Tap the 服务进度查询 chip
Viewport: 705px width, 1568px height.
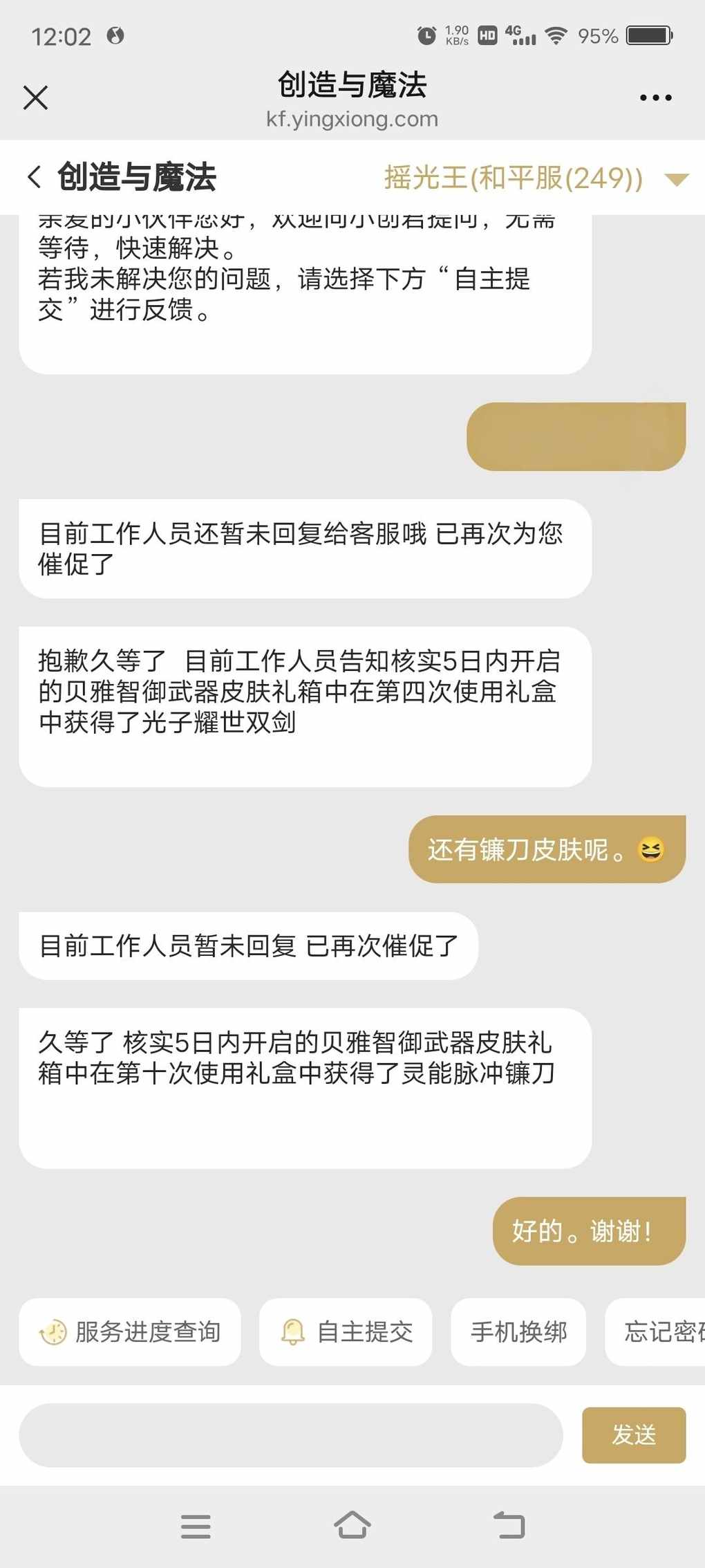pos(130,1331)
